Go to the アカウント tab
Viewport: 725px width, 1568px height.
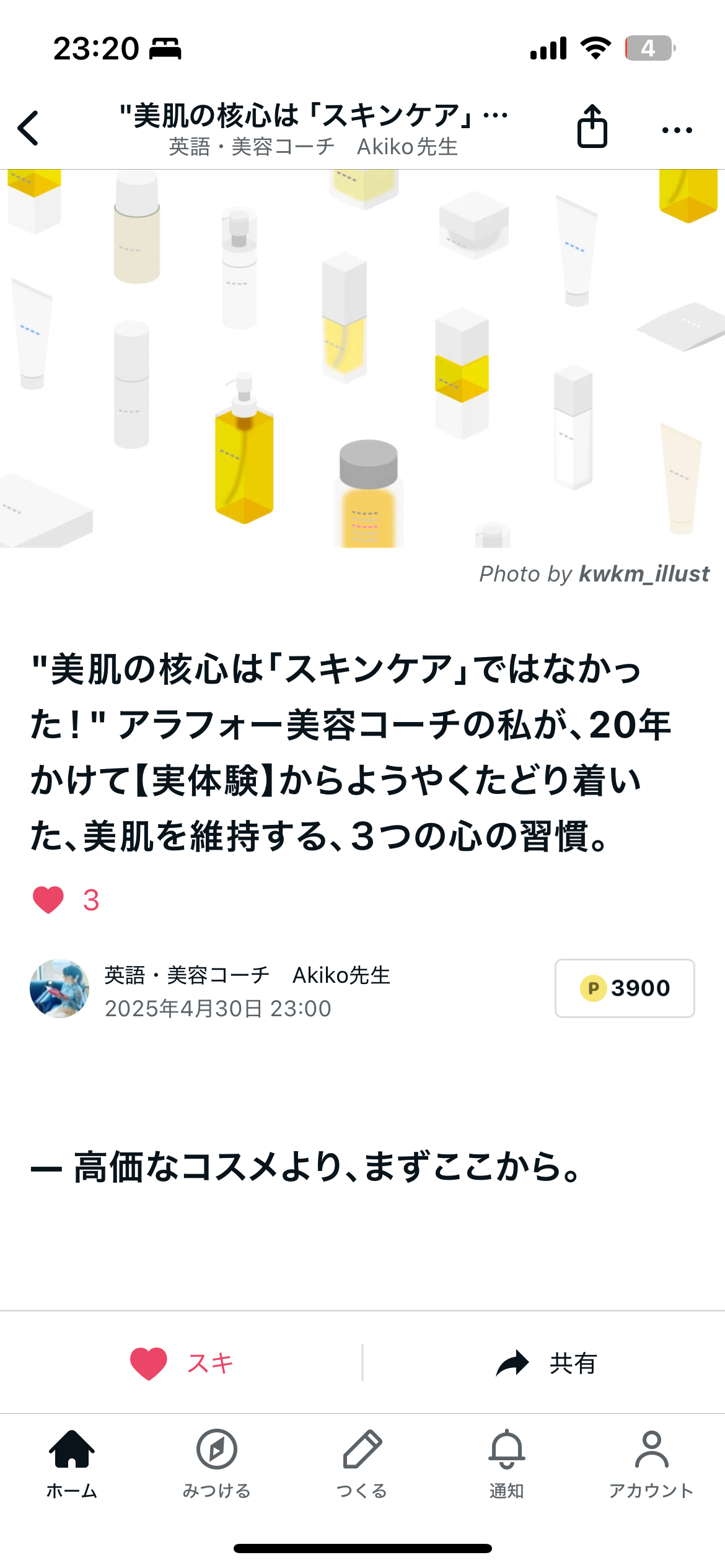click(x=651, y=1464)
